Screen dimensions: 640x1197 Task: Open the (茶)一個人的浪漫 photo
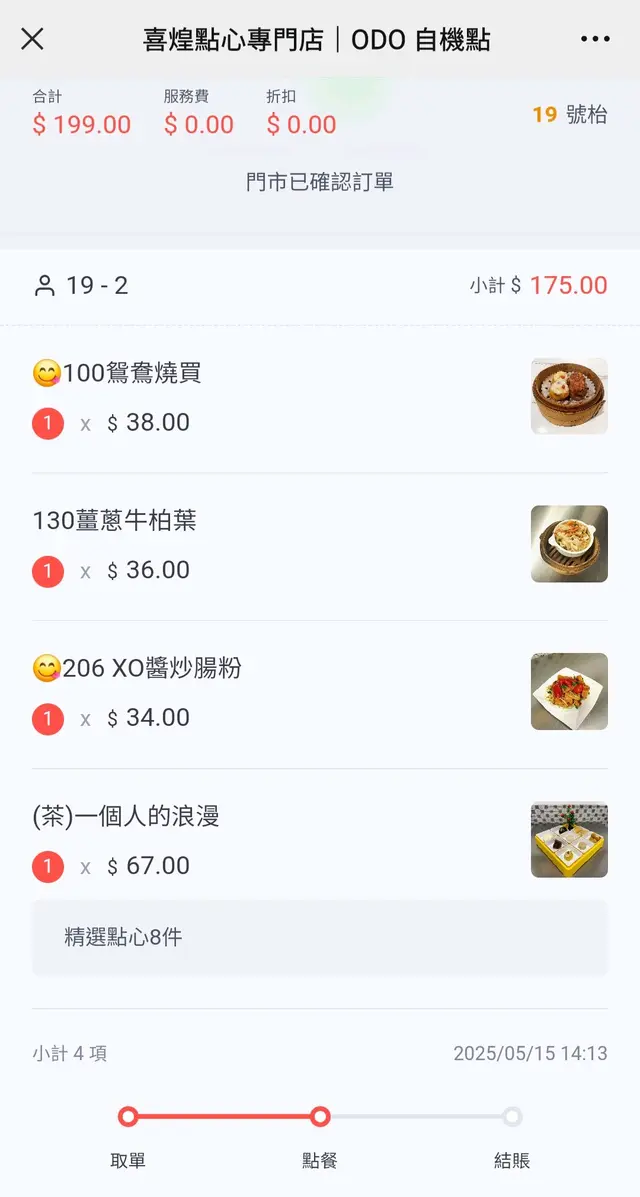click(x=569, y=840)
